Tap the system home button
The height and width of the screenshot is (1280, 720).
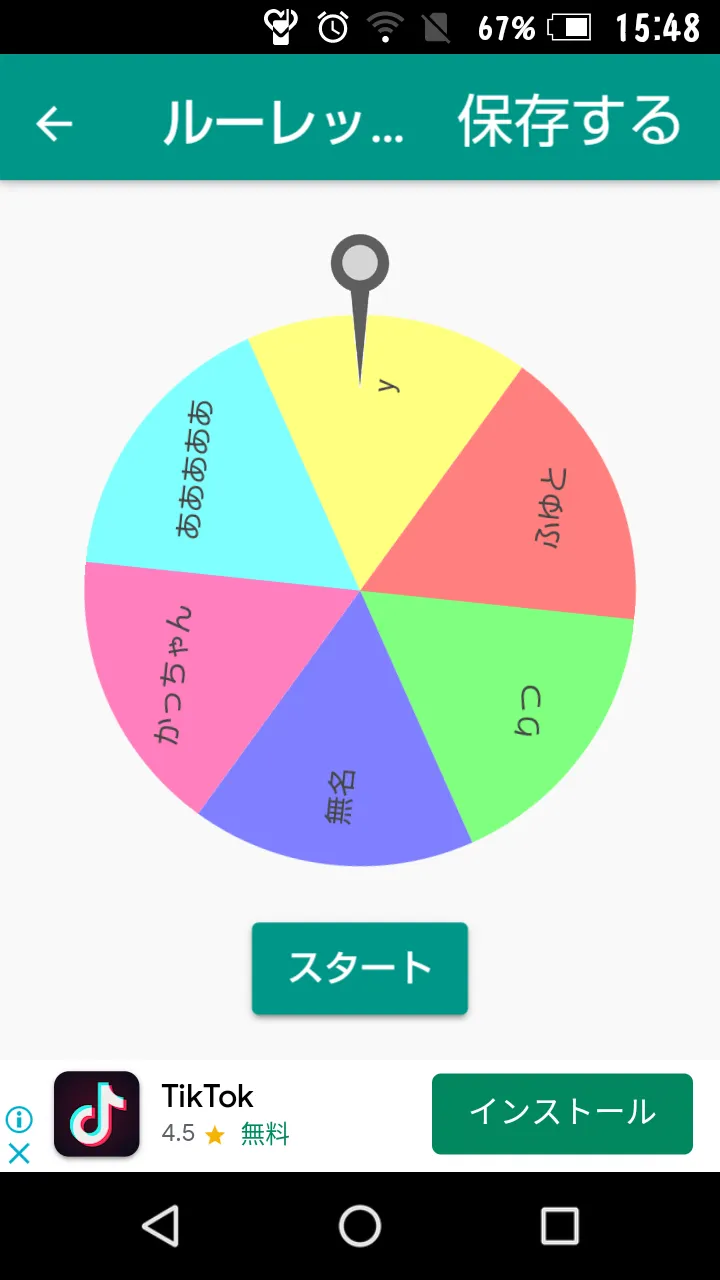pyautogui.click(x=360, y=1226)
